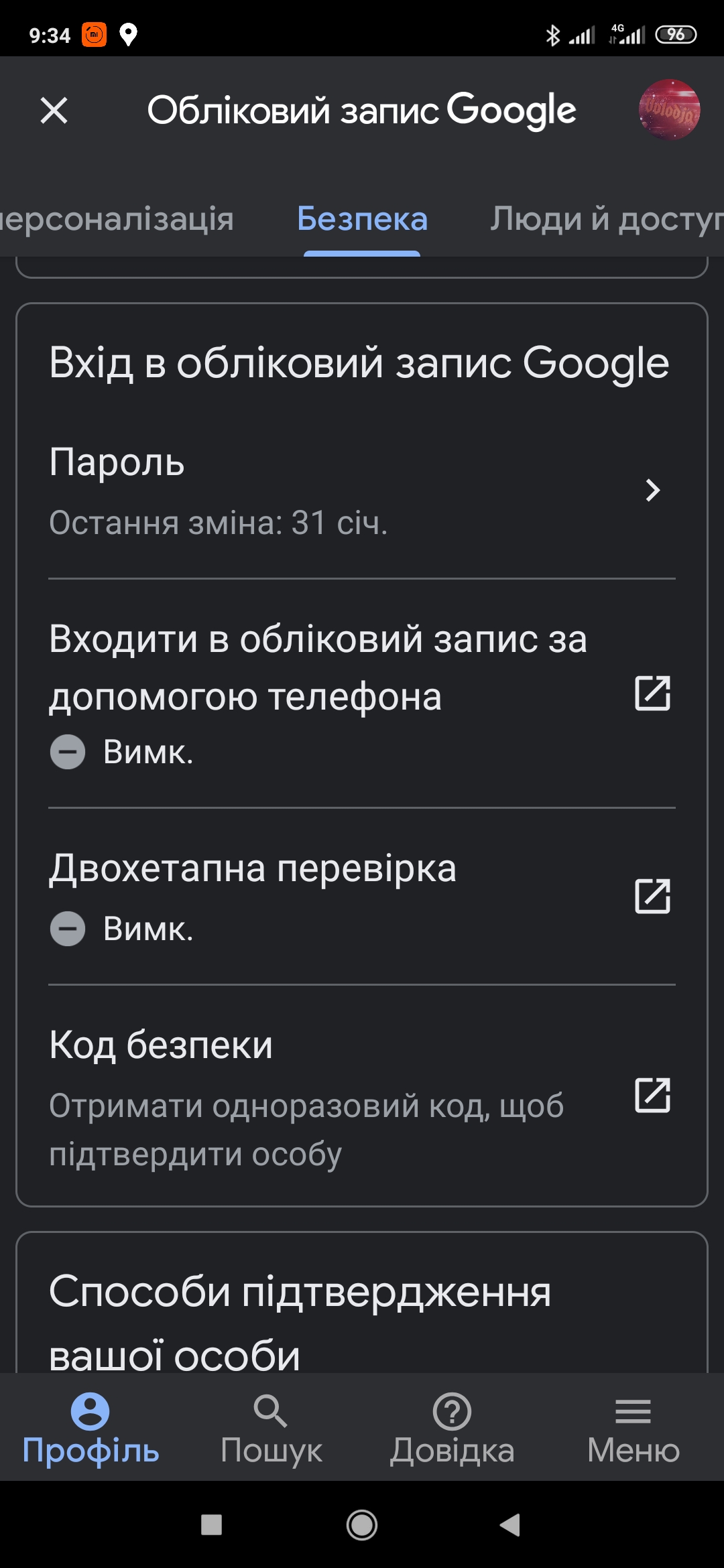Open Двохетапна перевірка settings
This screenshot has width=724, height=1568.
tap(362, 897)
